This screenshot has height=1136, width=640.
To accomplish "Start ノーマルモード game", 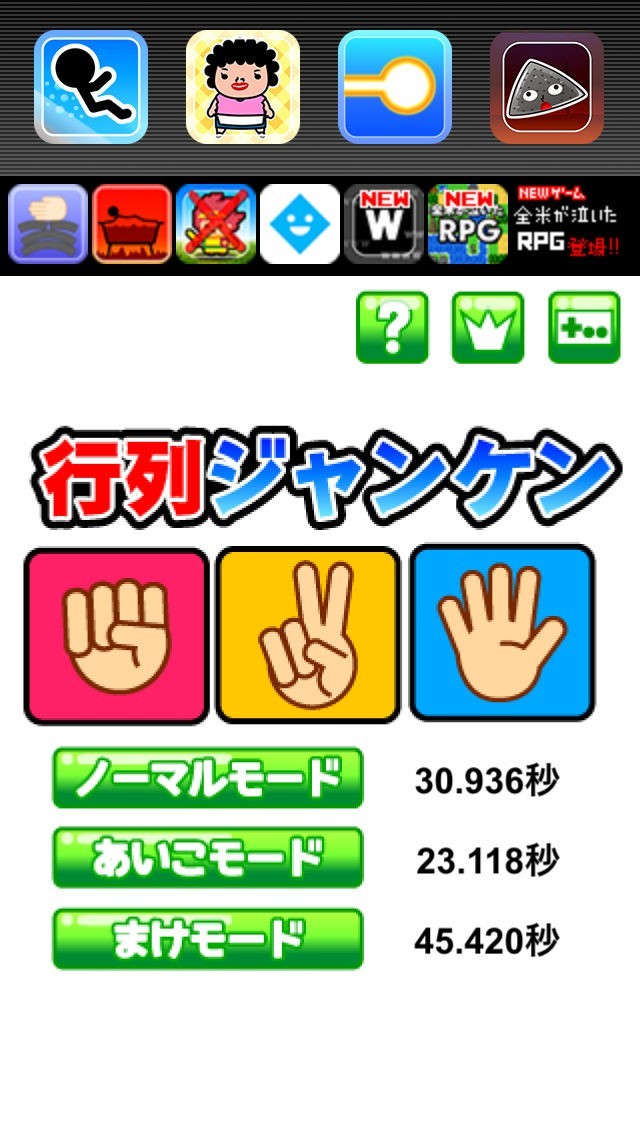I will coord(207,778).
